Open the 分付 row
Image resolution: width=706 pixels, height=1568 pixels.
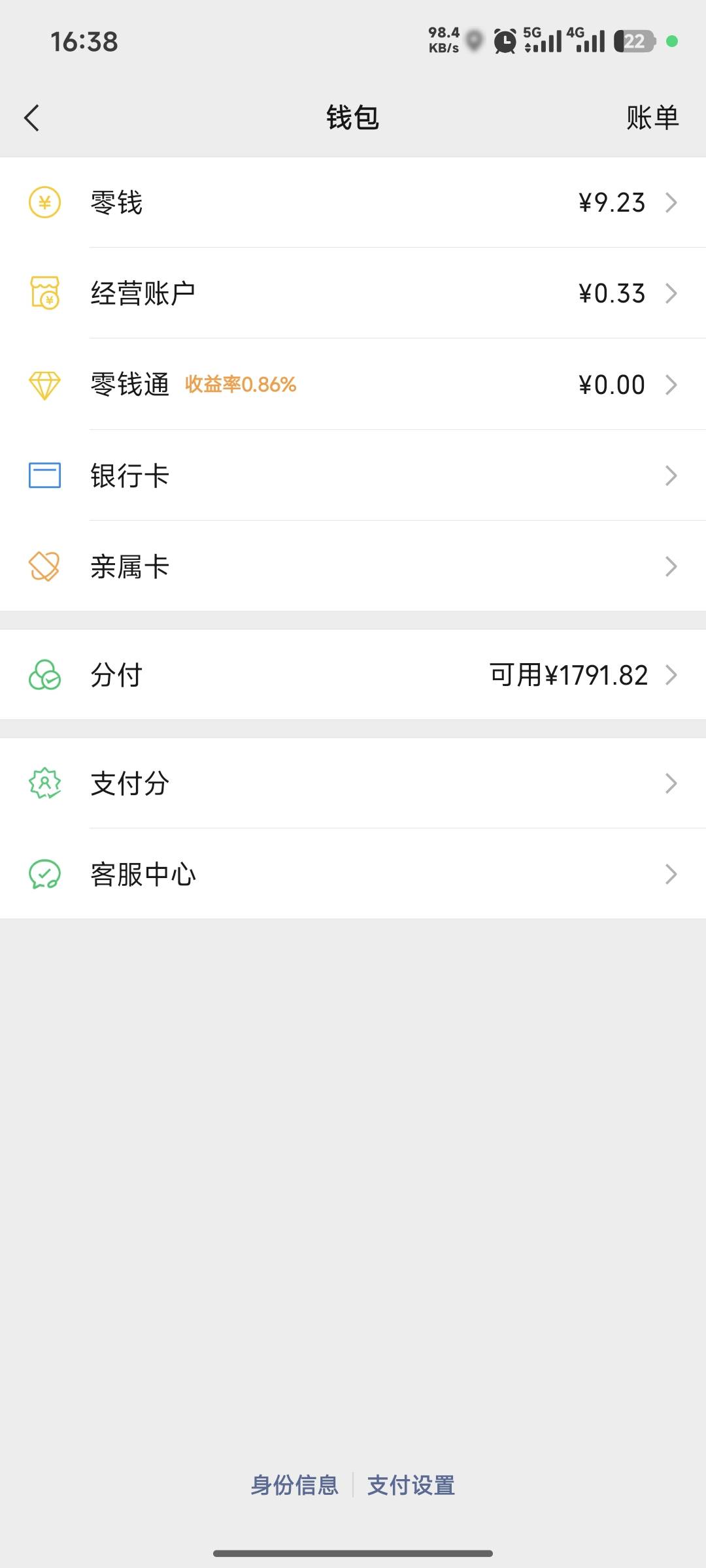[353, 675]
